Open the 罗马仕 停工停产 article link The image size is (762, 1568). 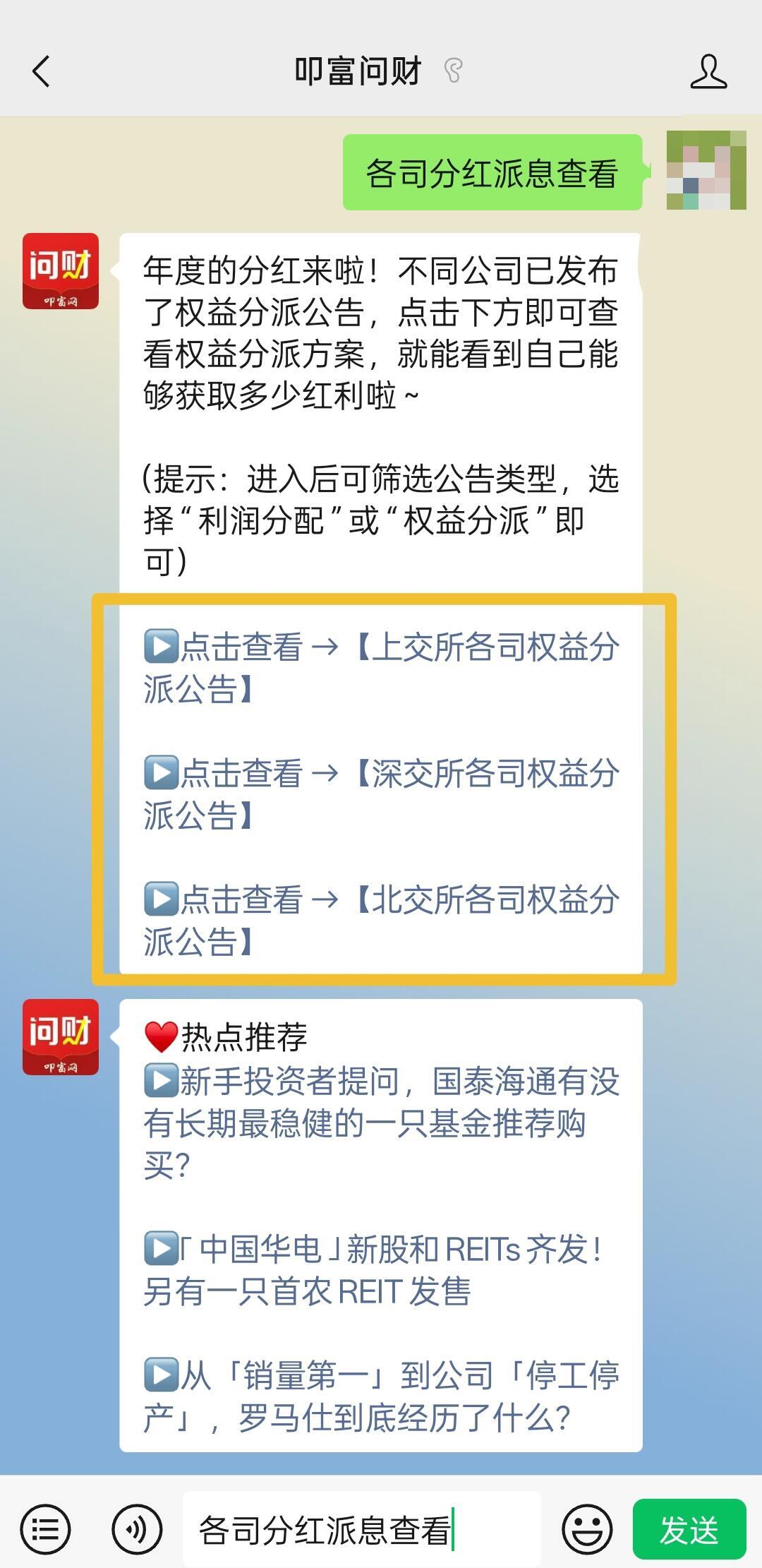coord(381,1396)
